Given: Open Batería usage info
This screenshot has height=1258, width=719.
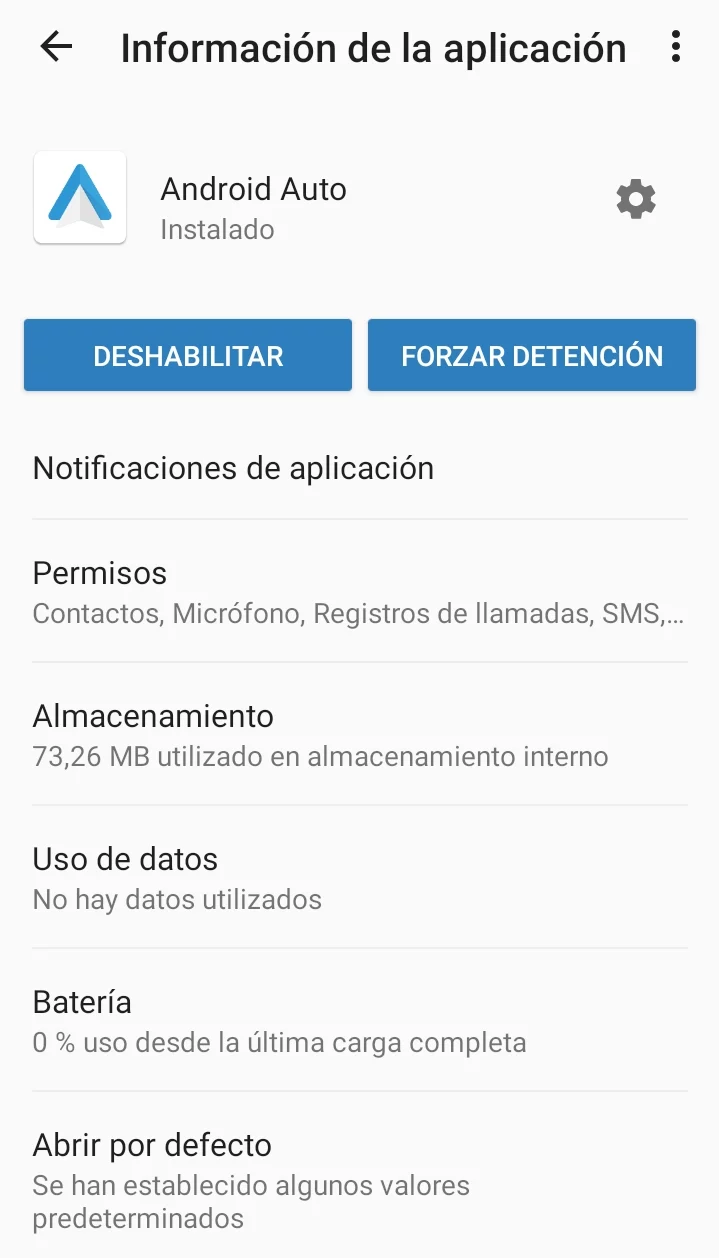Looking at the screenshot, I should (x=359, y=1020).
